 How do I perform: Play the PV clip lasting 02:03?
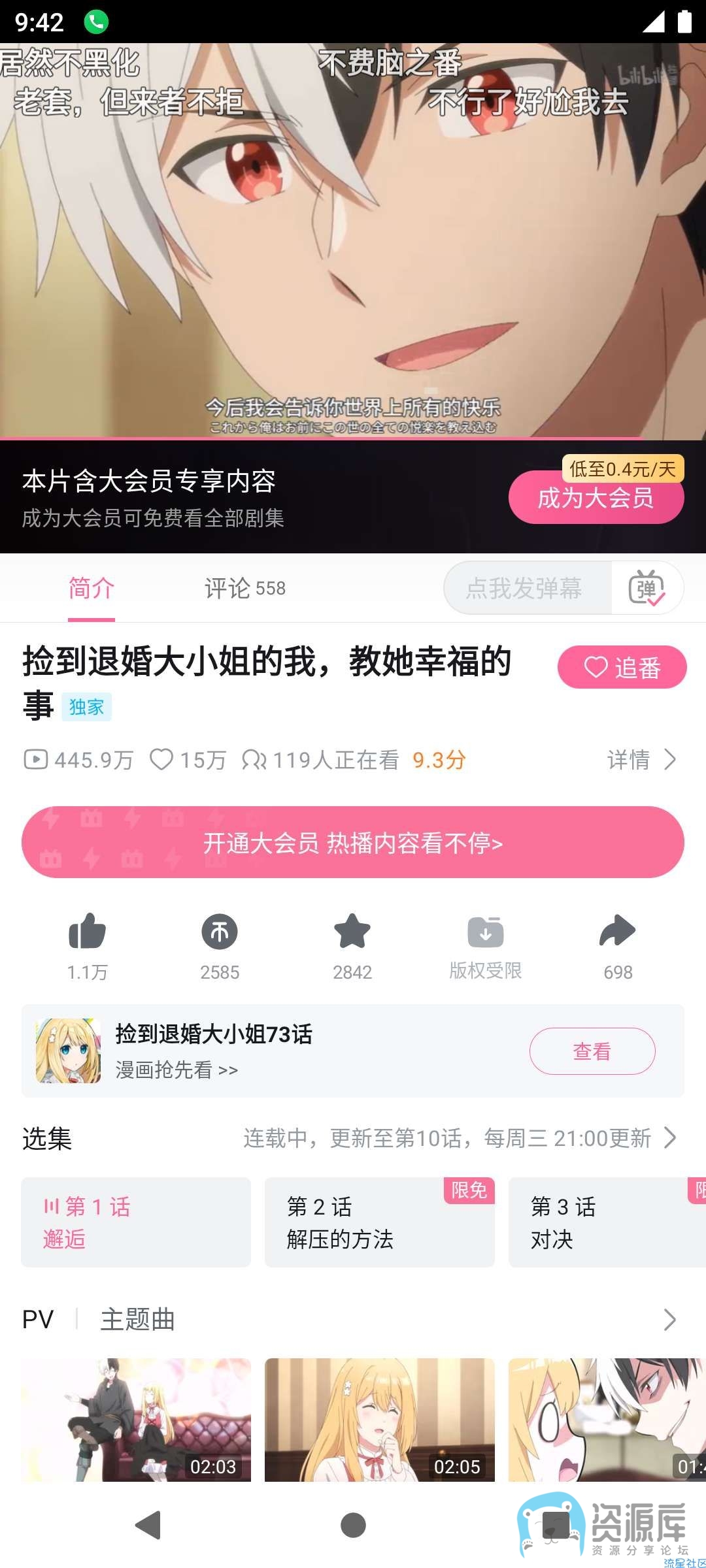136,1420
